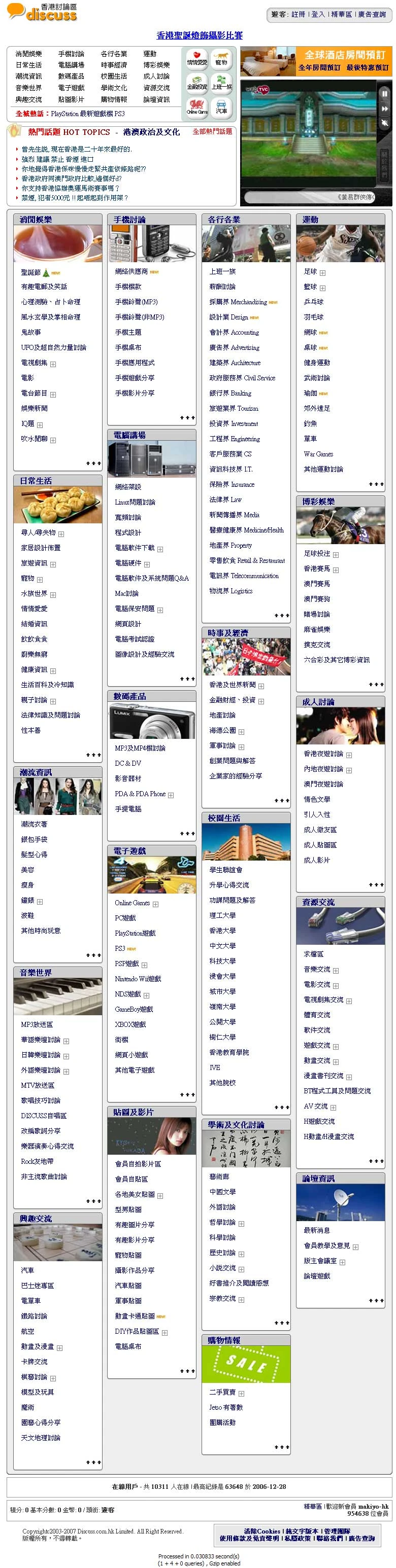
Task: View 全部熱門話題 all hot topics
Action: click(212, 131)
